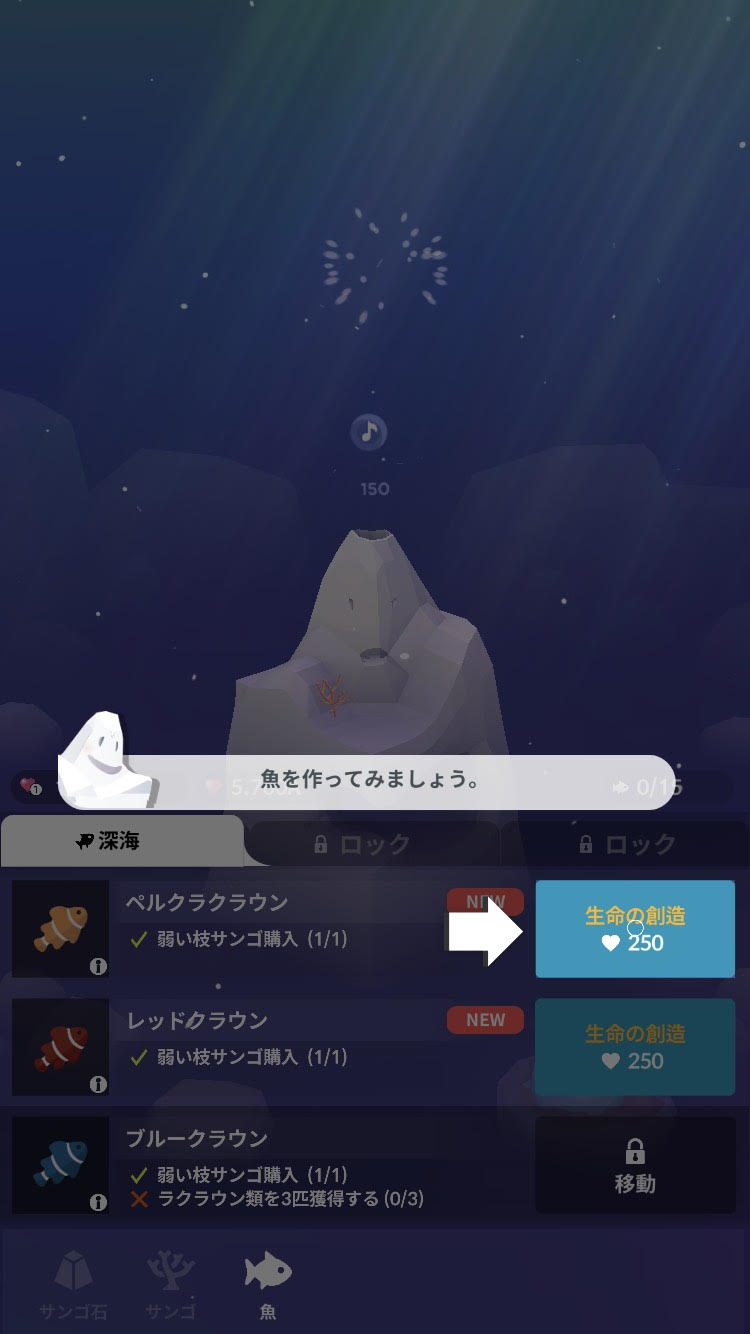Image resolution: width=750 pixels, height=1334 pixels.
Task: Create レッドクラウン for 250 hearts
Action: pos(635,1047)
